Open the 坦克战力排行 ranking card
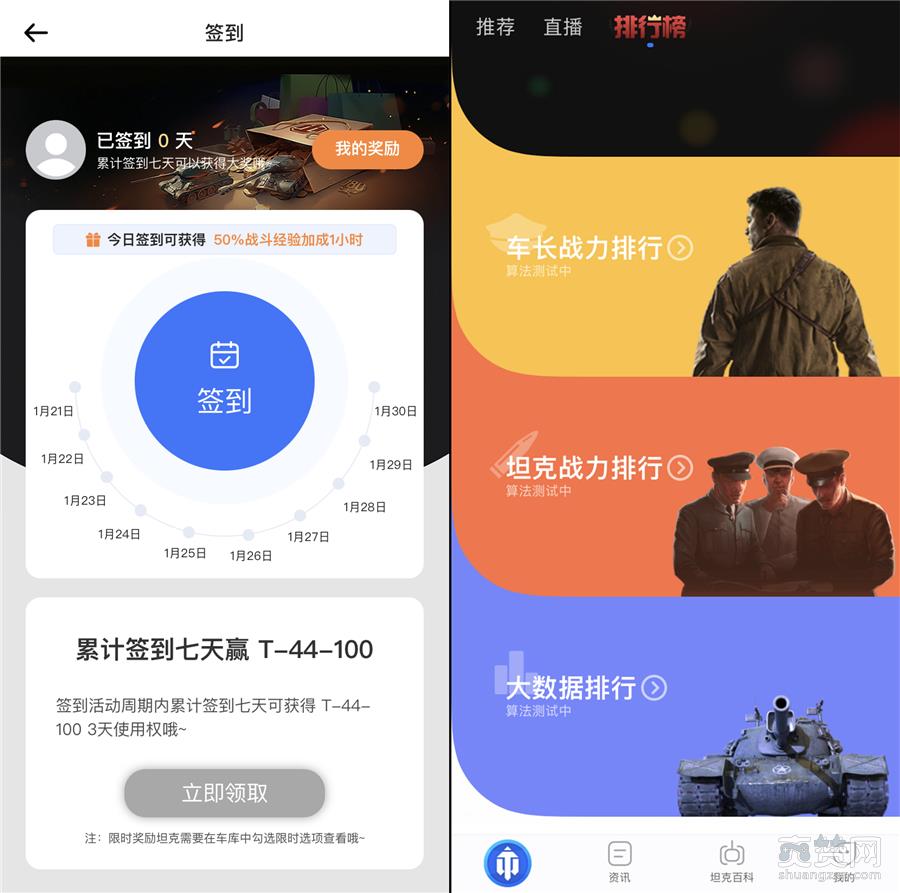Screen dimensions: 900x893 pos(598,468)
